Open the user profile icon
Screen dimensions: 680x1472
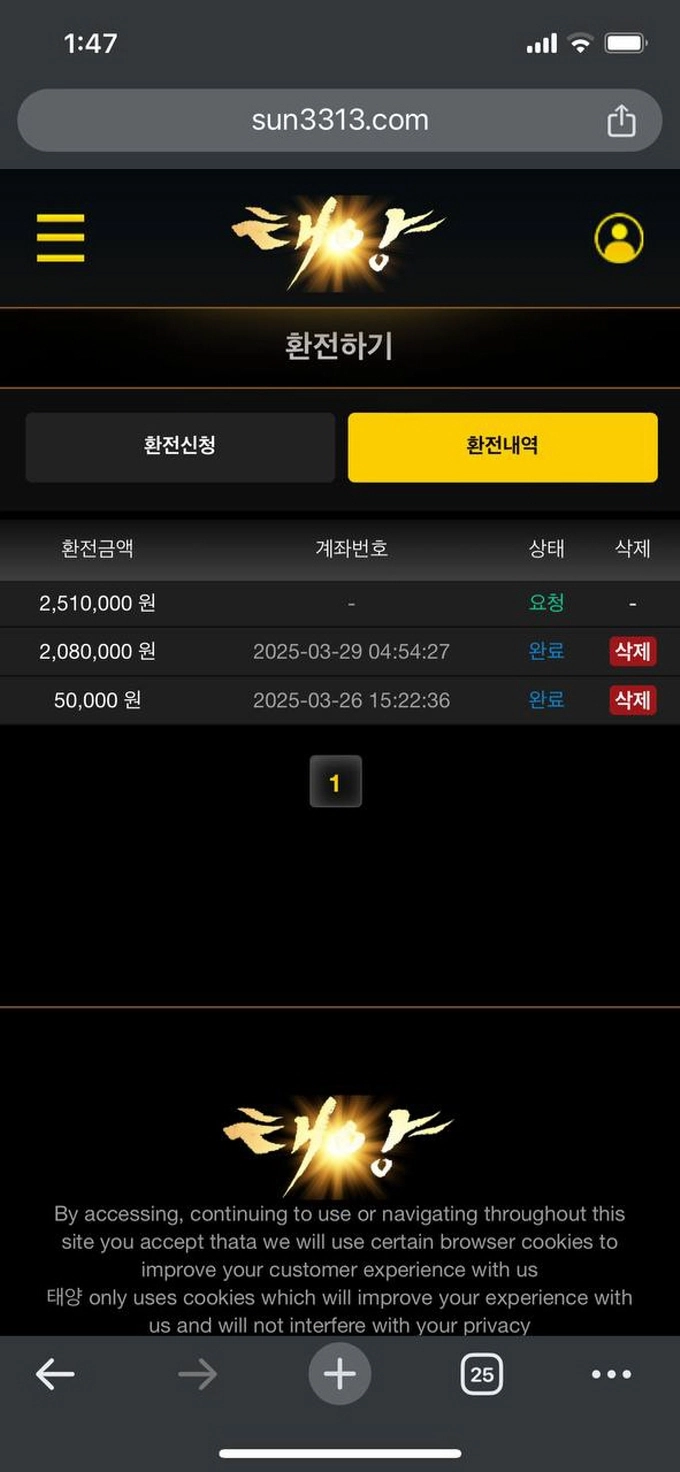(619, 239)
